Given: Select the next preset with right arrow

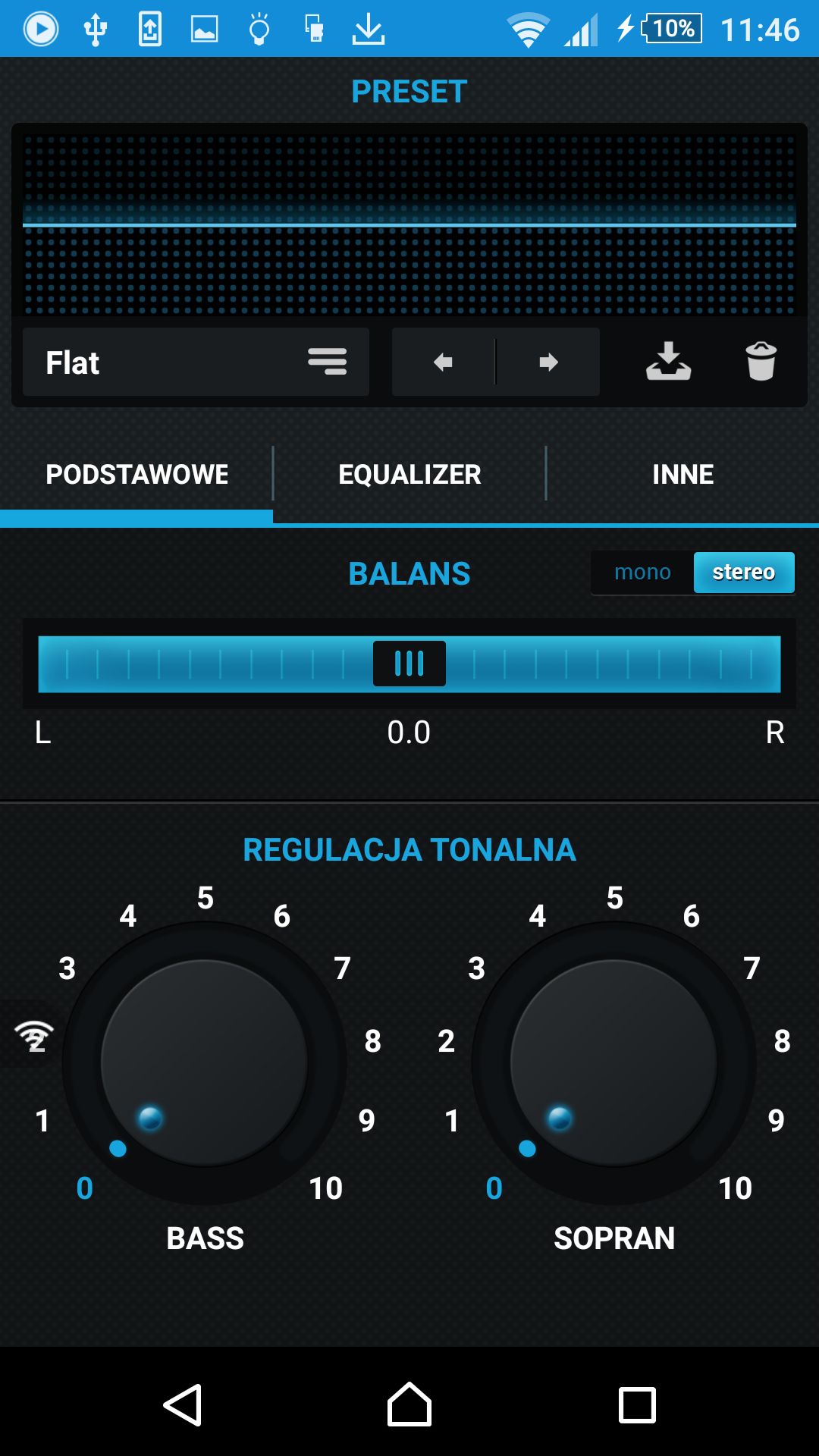Looking at the screenshot, I should click(548, 362).
